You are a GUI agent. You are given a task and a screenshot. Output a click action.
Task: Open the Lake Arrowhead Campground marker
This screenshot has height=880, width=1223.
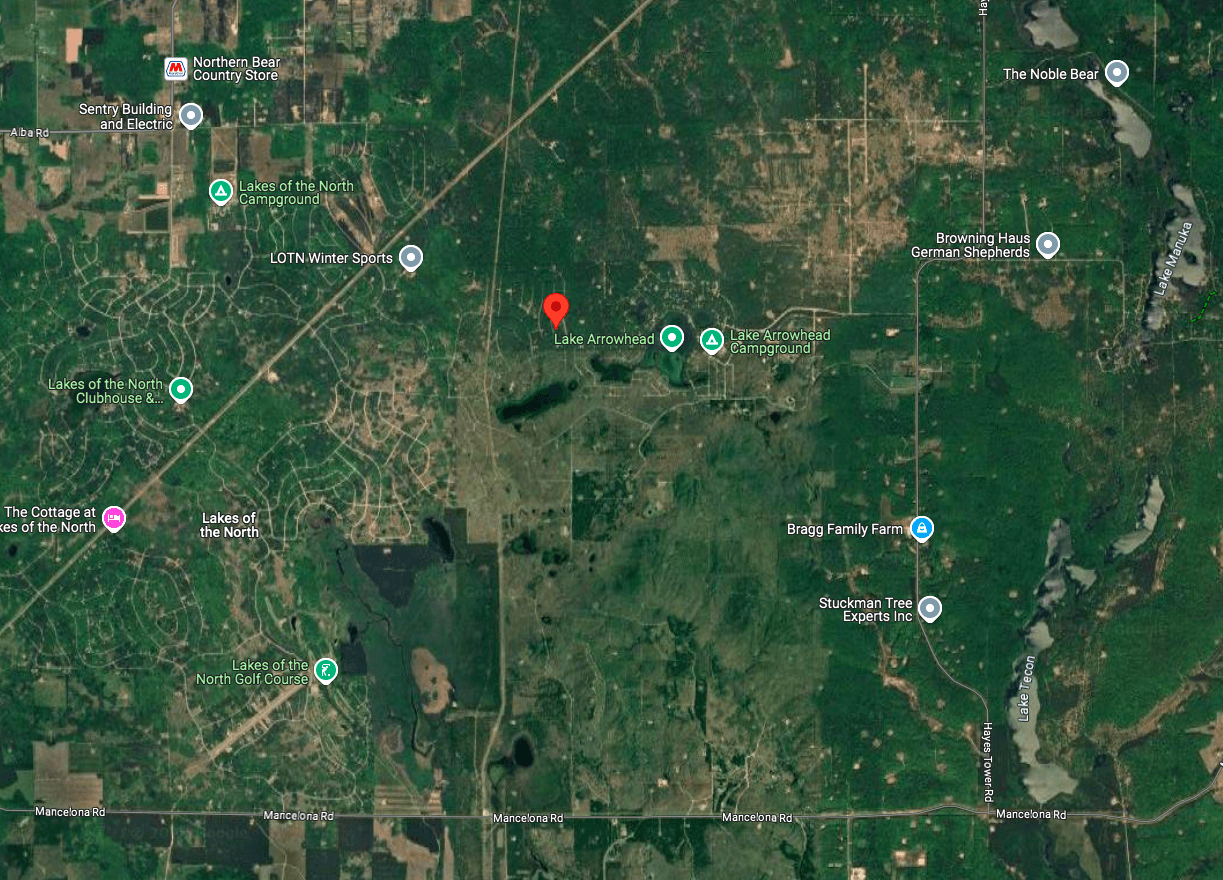[x=711, y=341]
